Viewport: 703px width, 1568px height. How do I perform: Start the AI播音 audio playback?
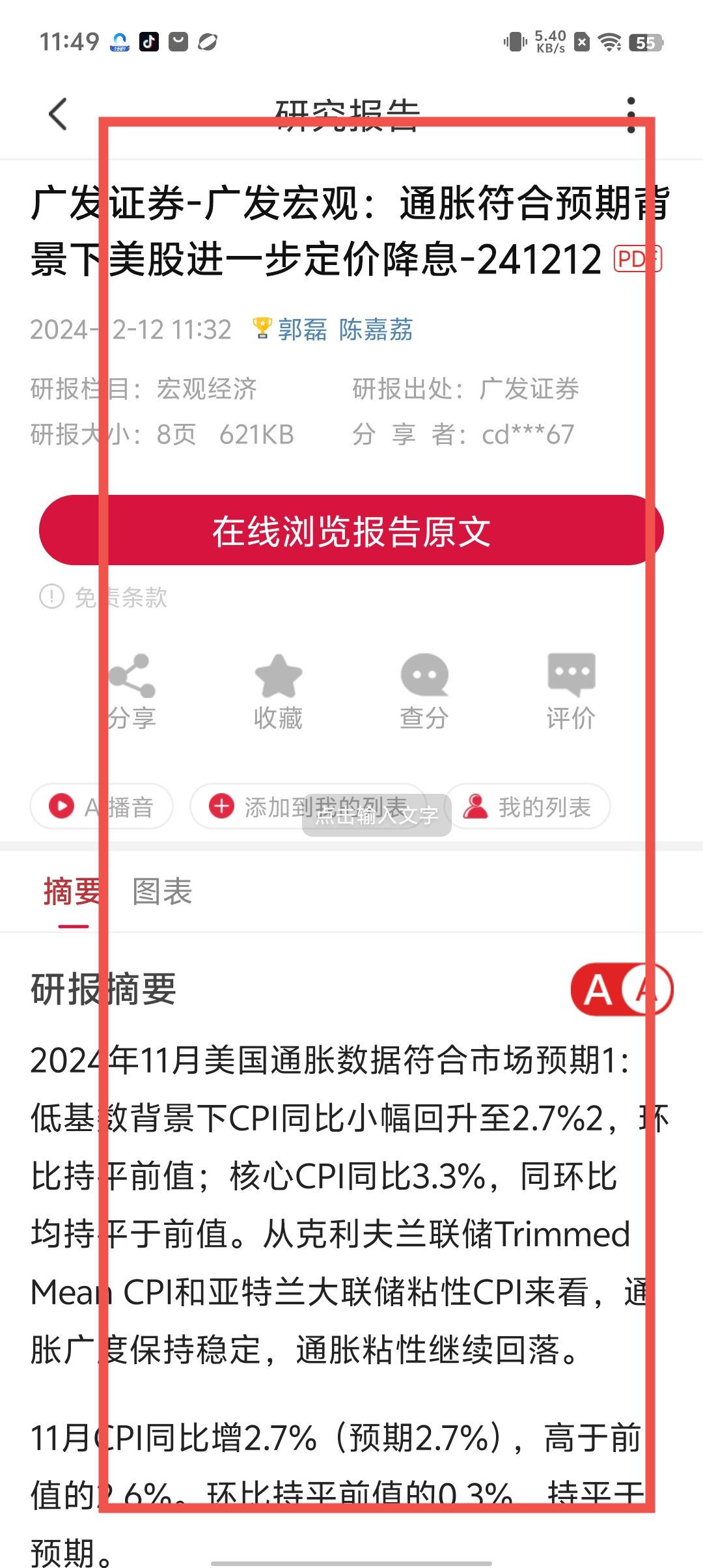coord(102,807)
